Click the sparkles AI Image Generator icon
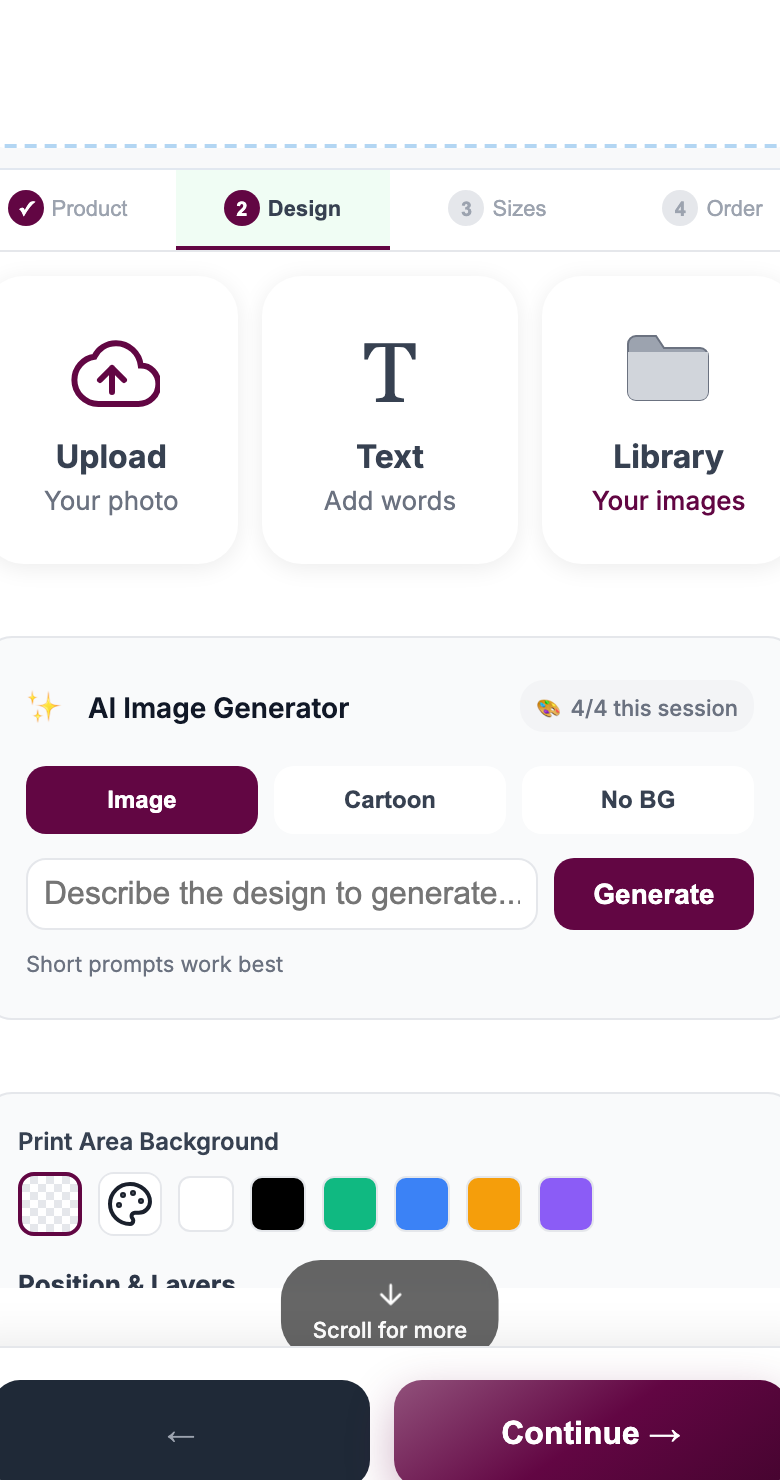Screen dimensions: 780x1480 (44, 707)
